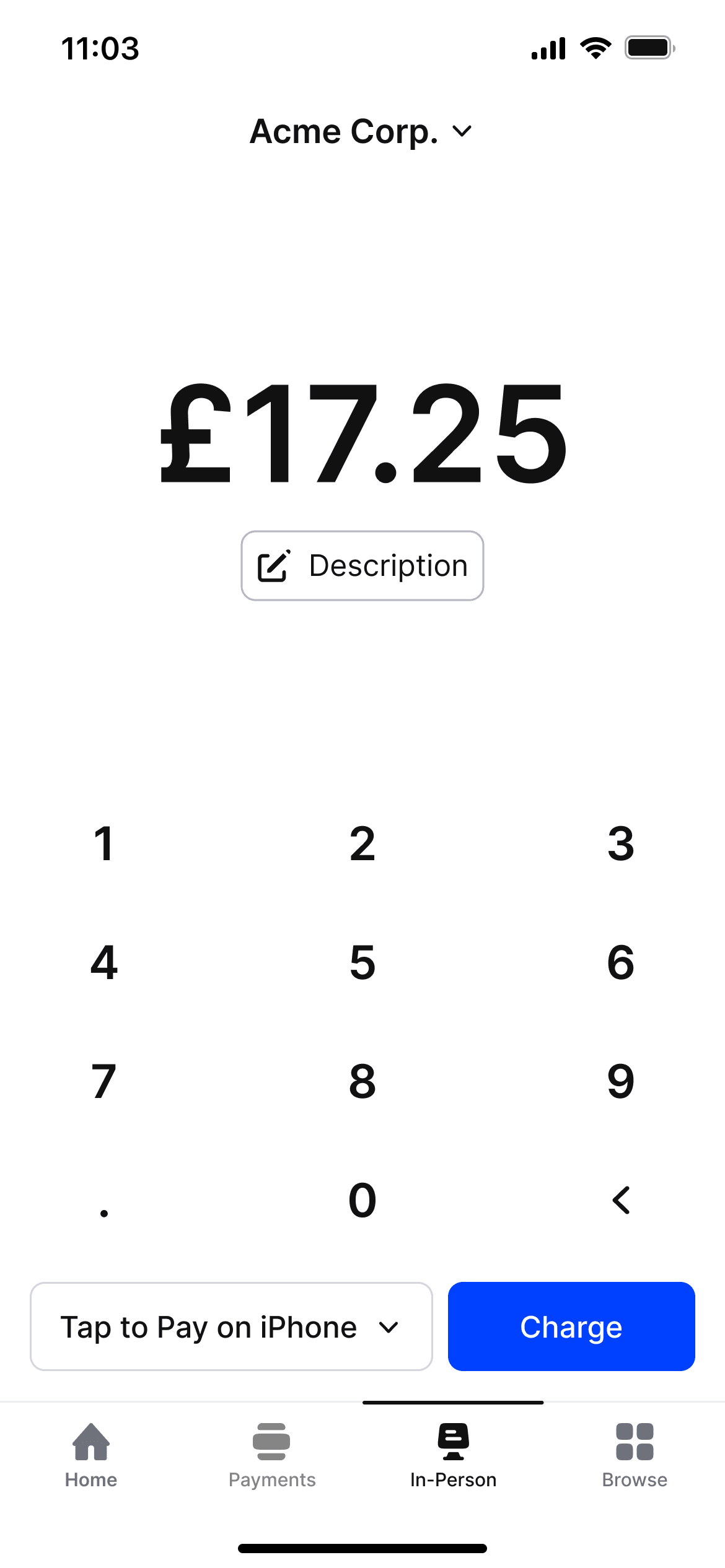The image size is (725, 1568).
Task: Tap keypad number 9
Action: coord(621,1081)
